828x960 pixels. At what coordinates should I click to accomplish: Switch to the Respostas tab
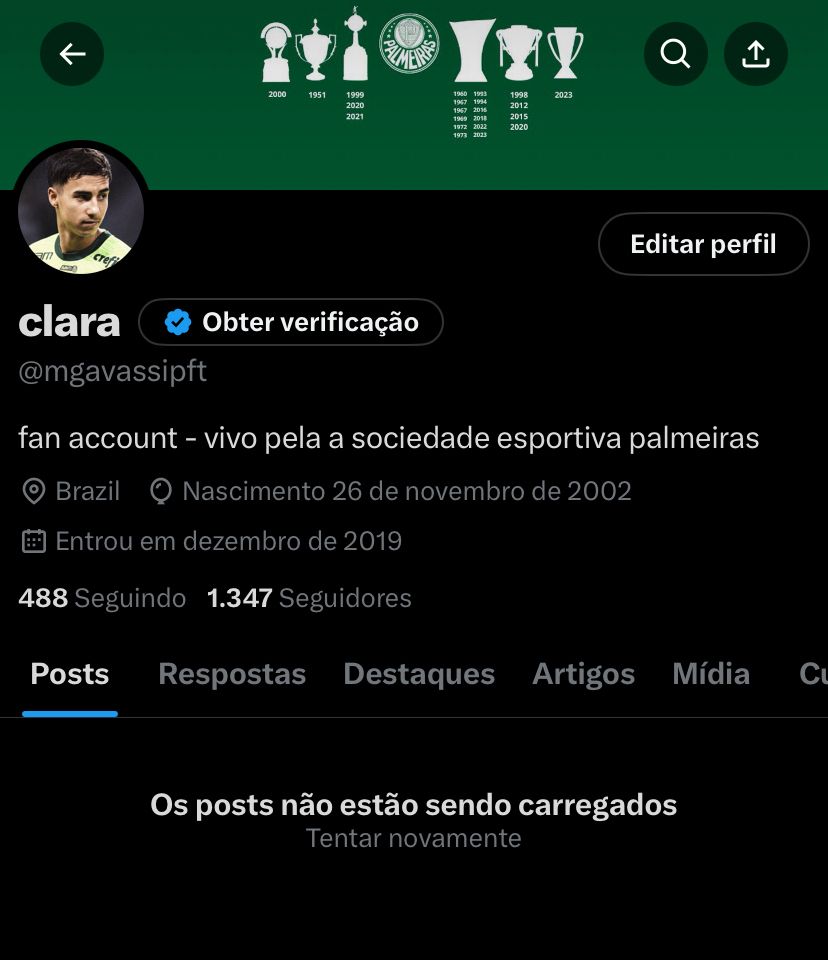(x=232, y=674)
